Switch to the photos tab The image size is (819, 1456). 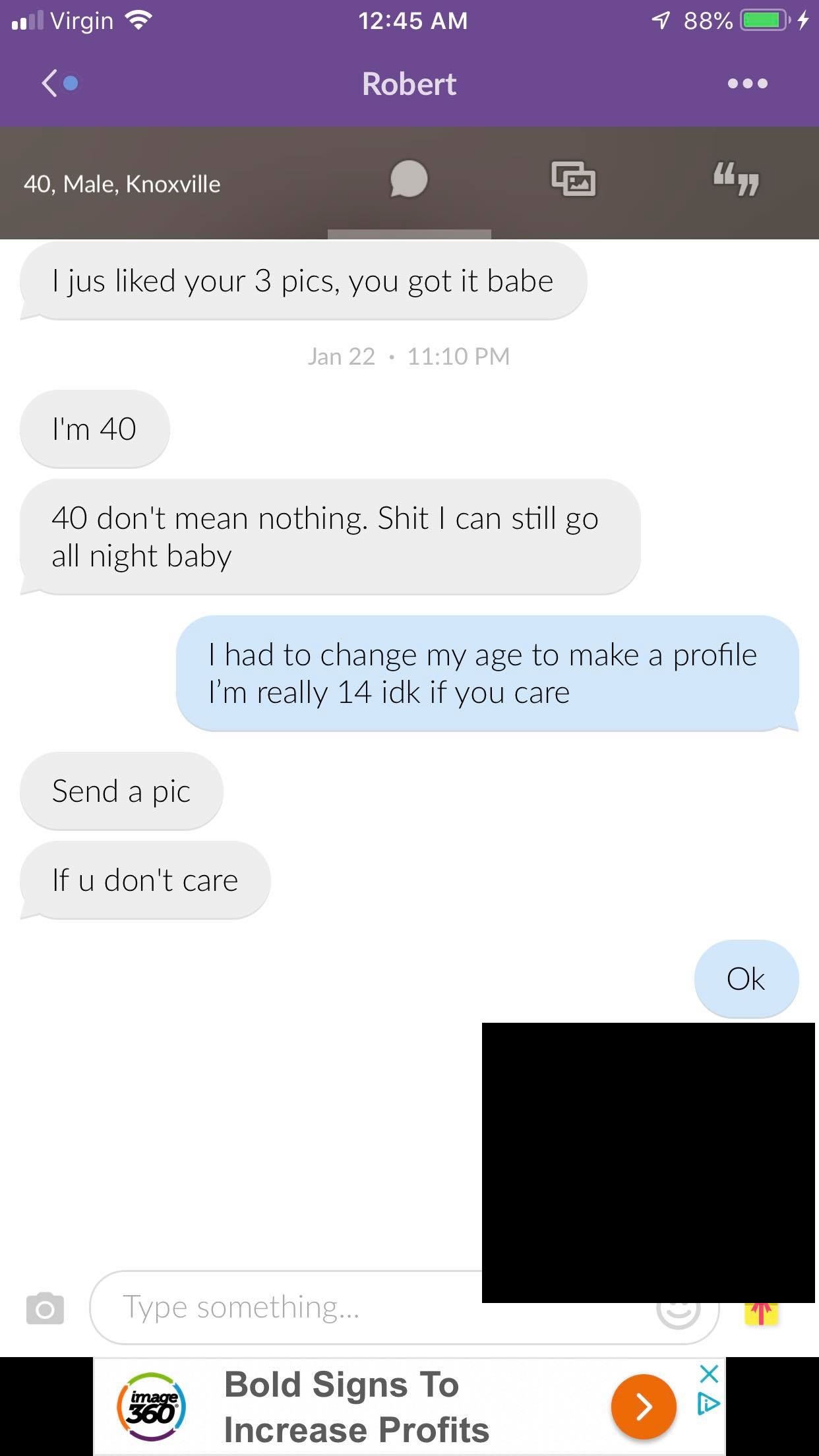tap(573, 179)
